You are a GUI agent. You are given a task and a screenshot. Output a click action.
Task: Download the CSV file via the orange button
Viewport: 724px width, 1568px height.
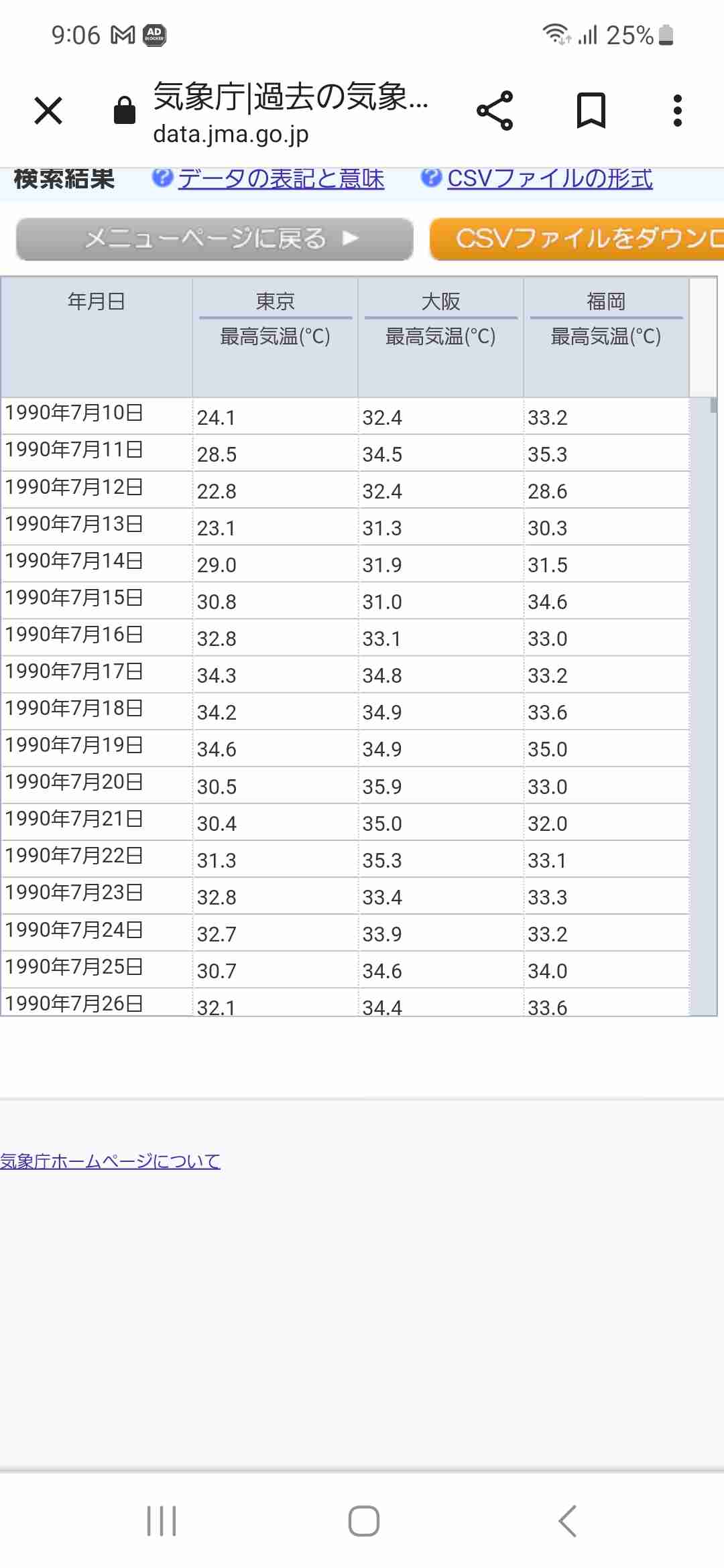pyautogui.click(x=577, y=239)
